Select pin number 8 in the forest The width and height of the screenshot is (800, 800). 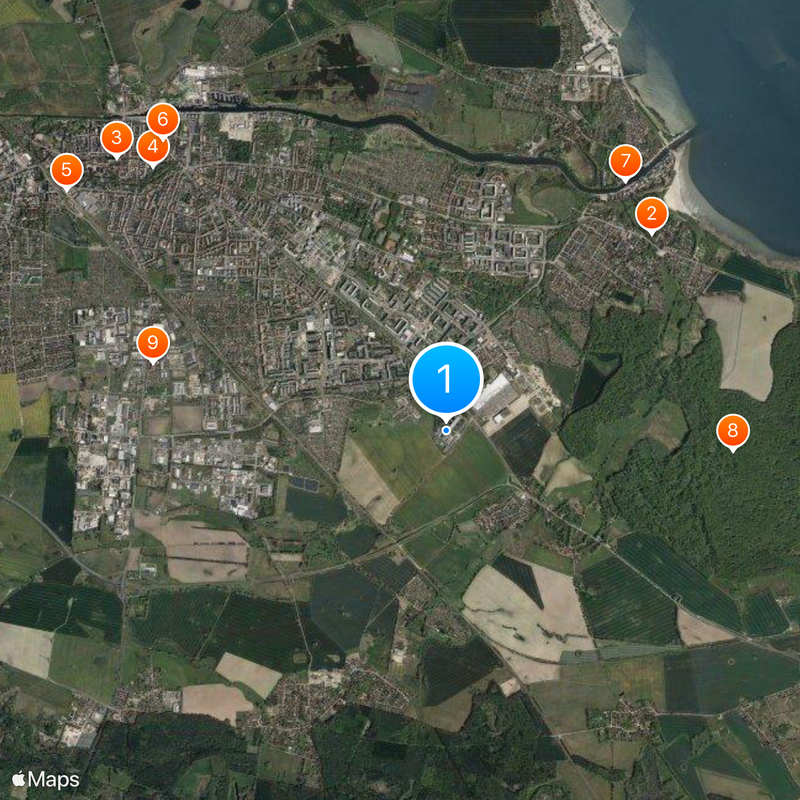tap(733, 432)
